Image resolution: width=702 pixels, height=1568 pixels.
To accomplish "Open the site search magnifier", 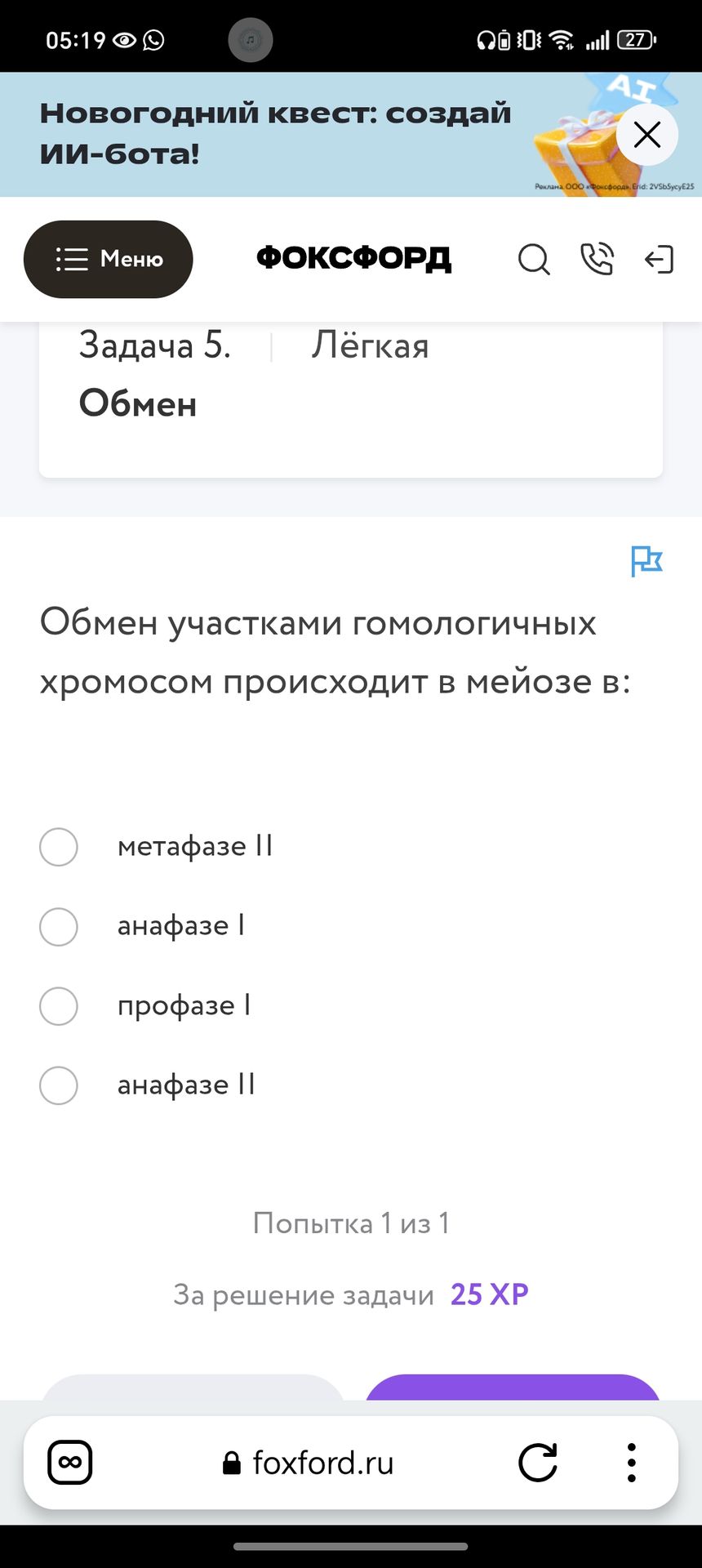I will tap(534, 260).
